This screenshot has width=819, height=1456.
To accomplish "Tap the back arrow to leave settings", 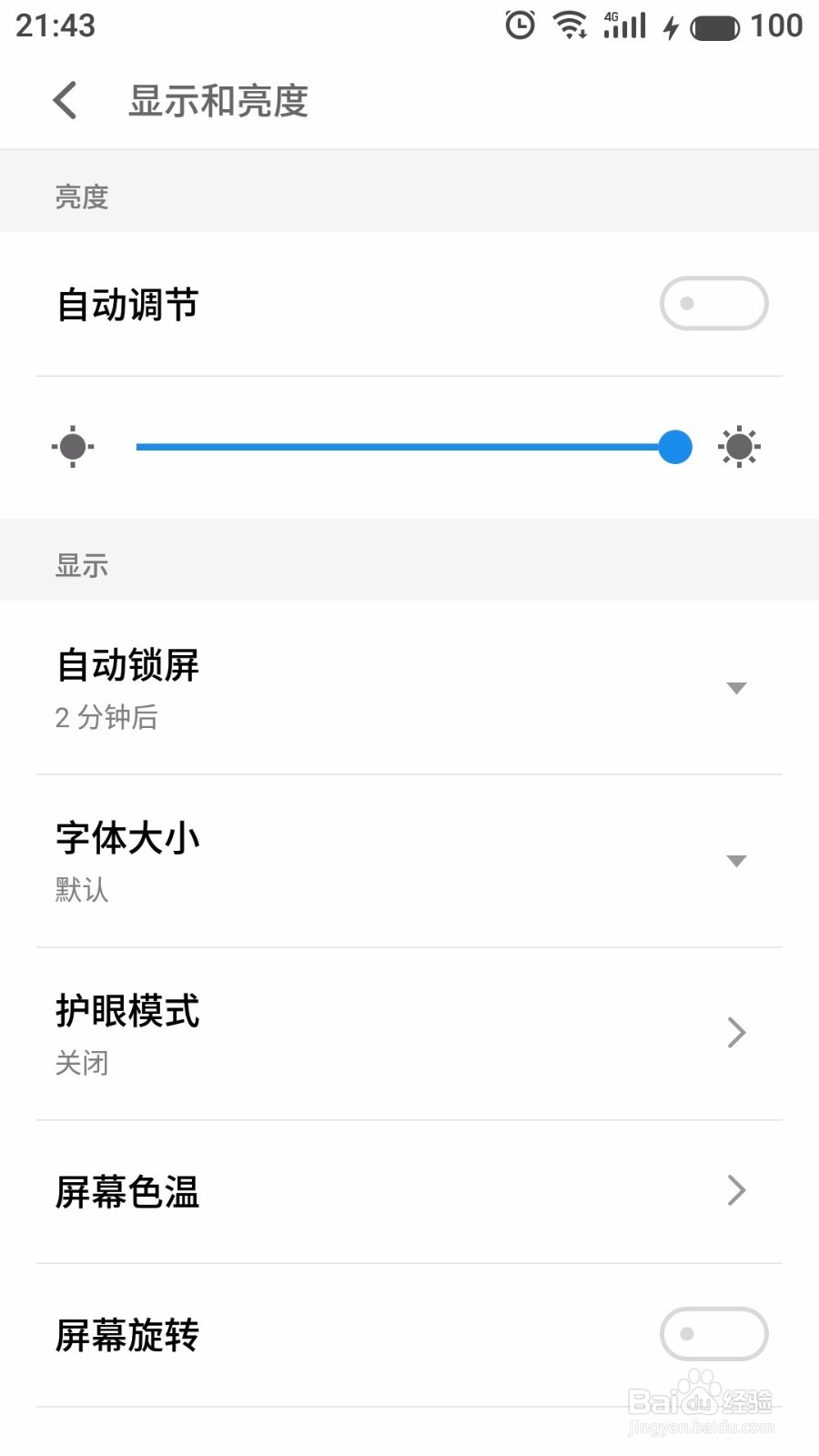I will click(x=63, y=100).
